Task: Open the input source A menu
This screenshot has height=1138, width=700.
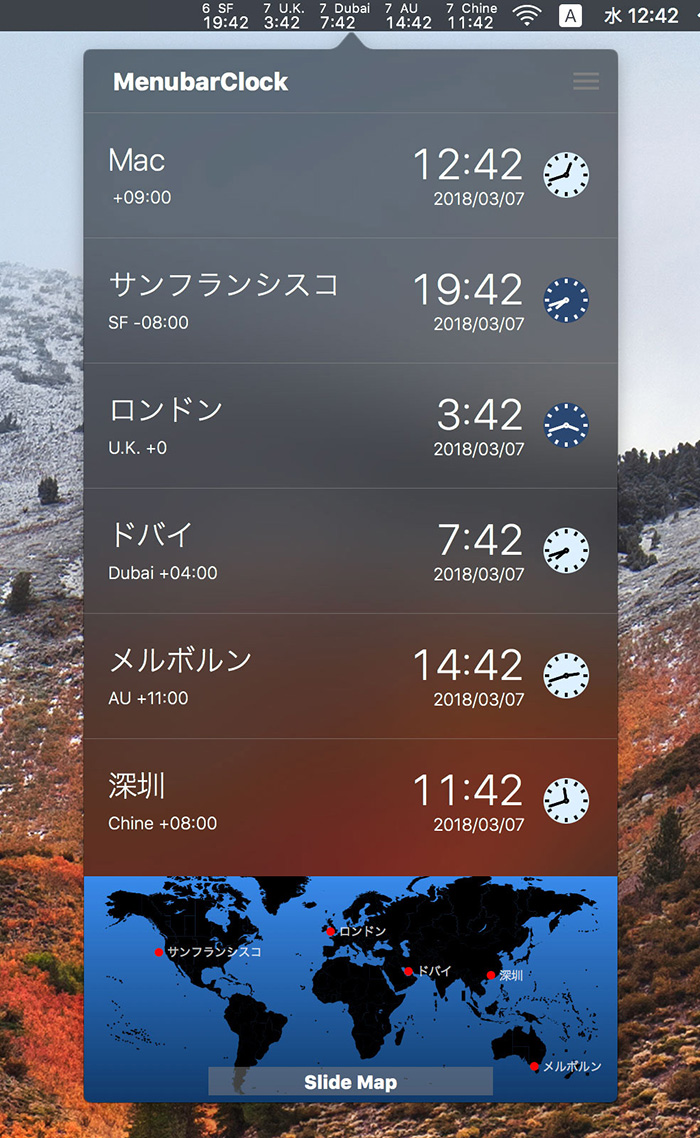Action: click(x=570, y=15)
